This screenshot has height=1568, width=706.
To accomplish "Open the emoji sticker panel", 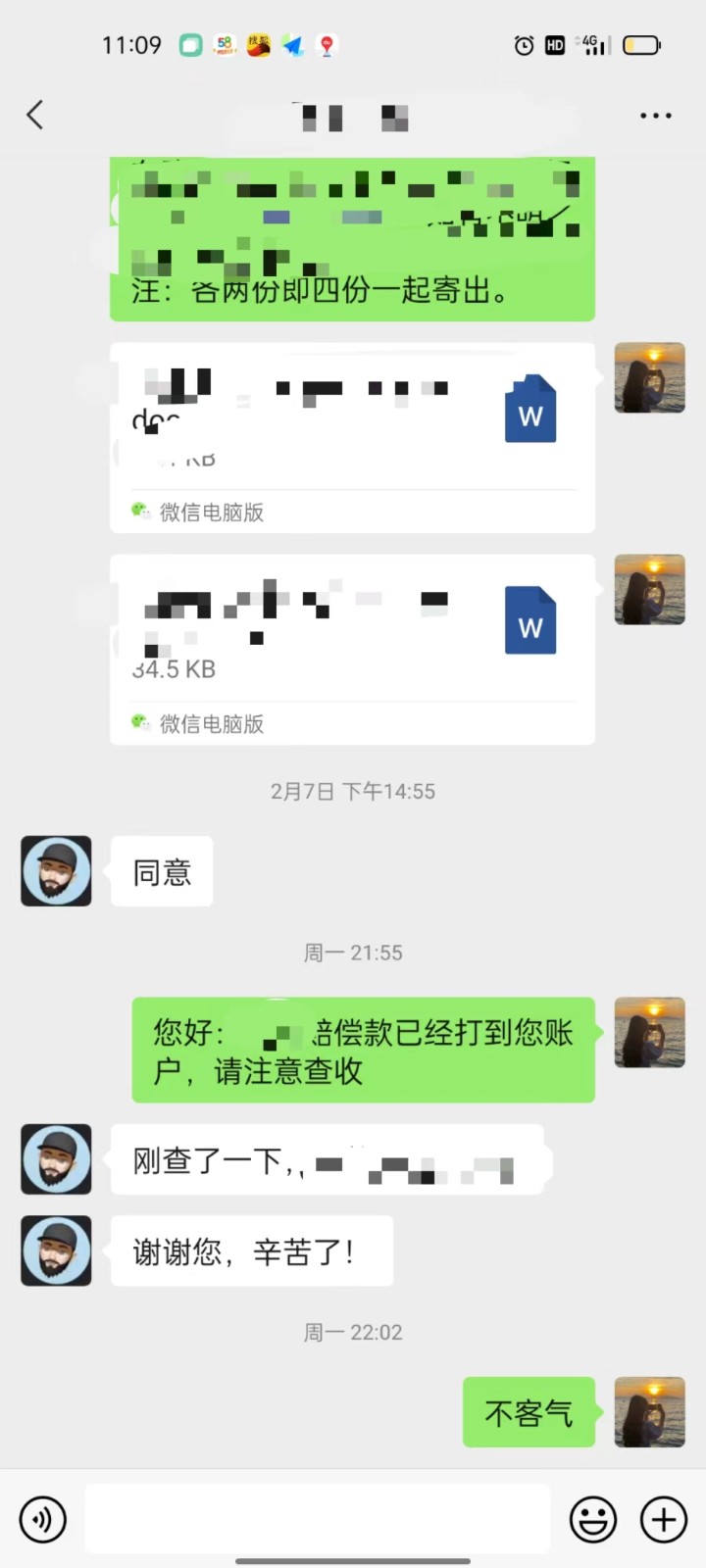I will pos(593,1519).
